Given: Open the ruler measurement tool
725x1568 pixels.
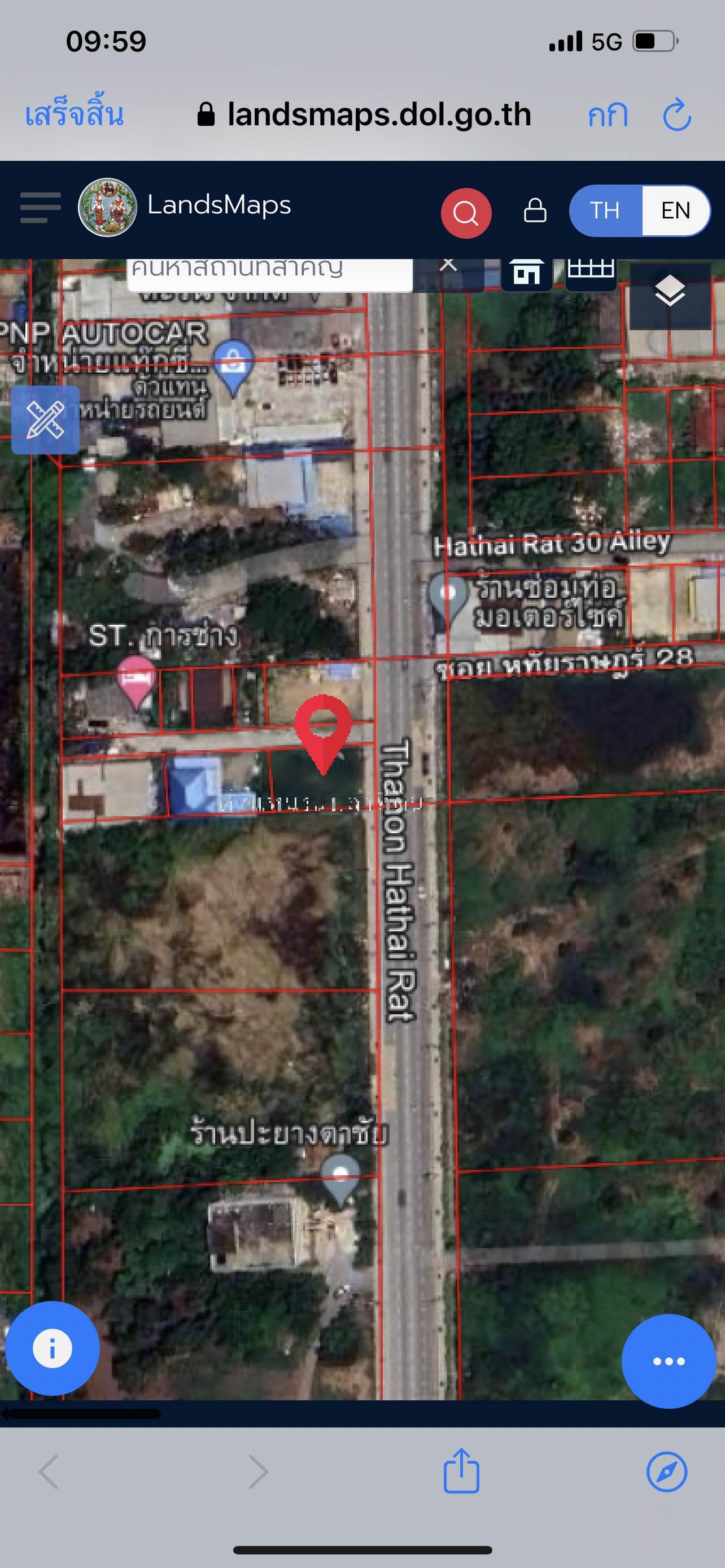Looking at the screenshot, I should pos(45,419).
